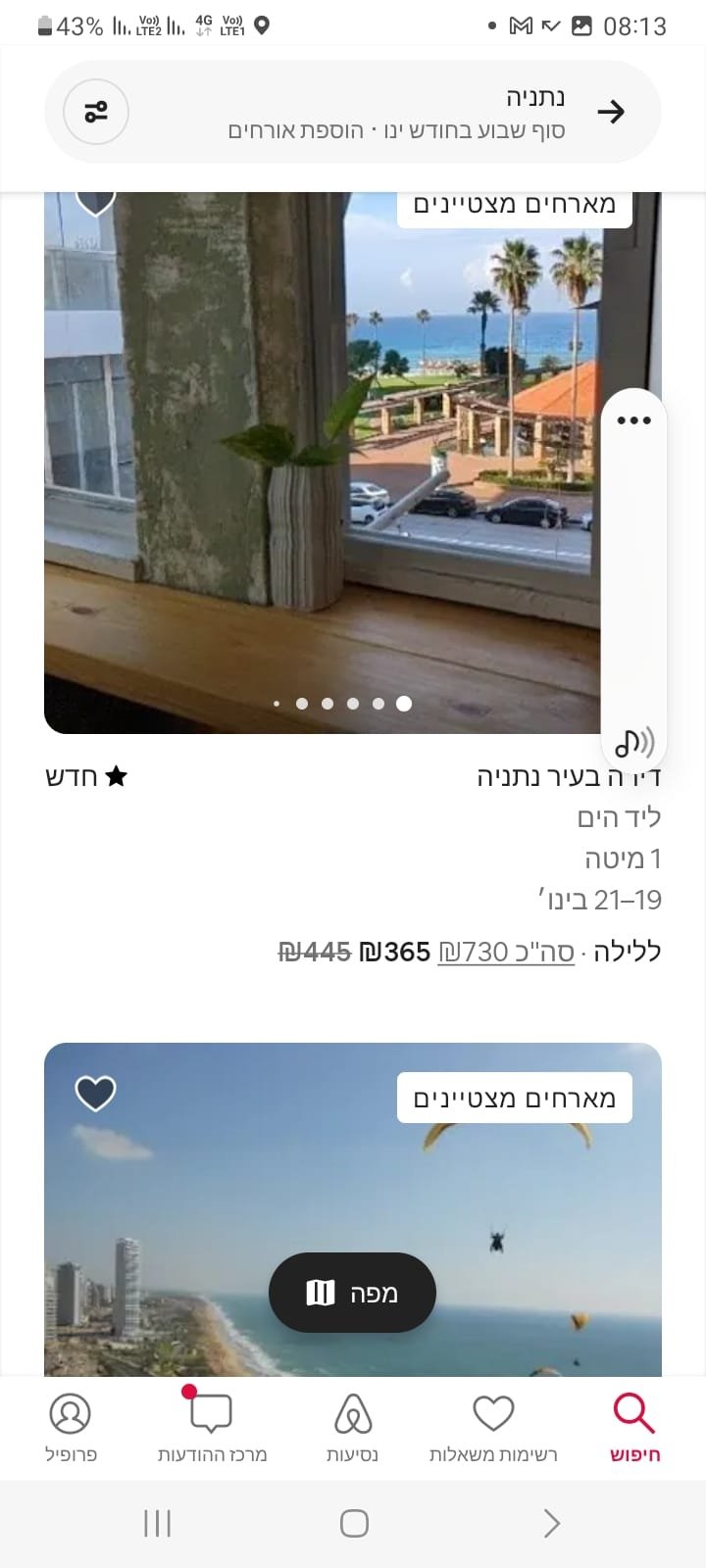
Task: Switch to the חיפוש tab
Action: click(634, 1428)
